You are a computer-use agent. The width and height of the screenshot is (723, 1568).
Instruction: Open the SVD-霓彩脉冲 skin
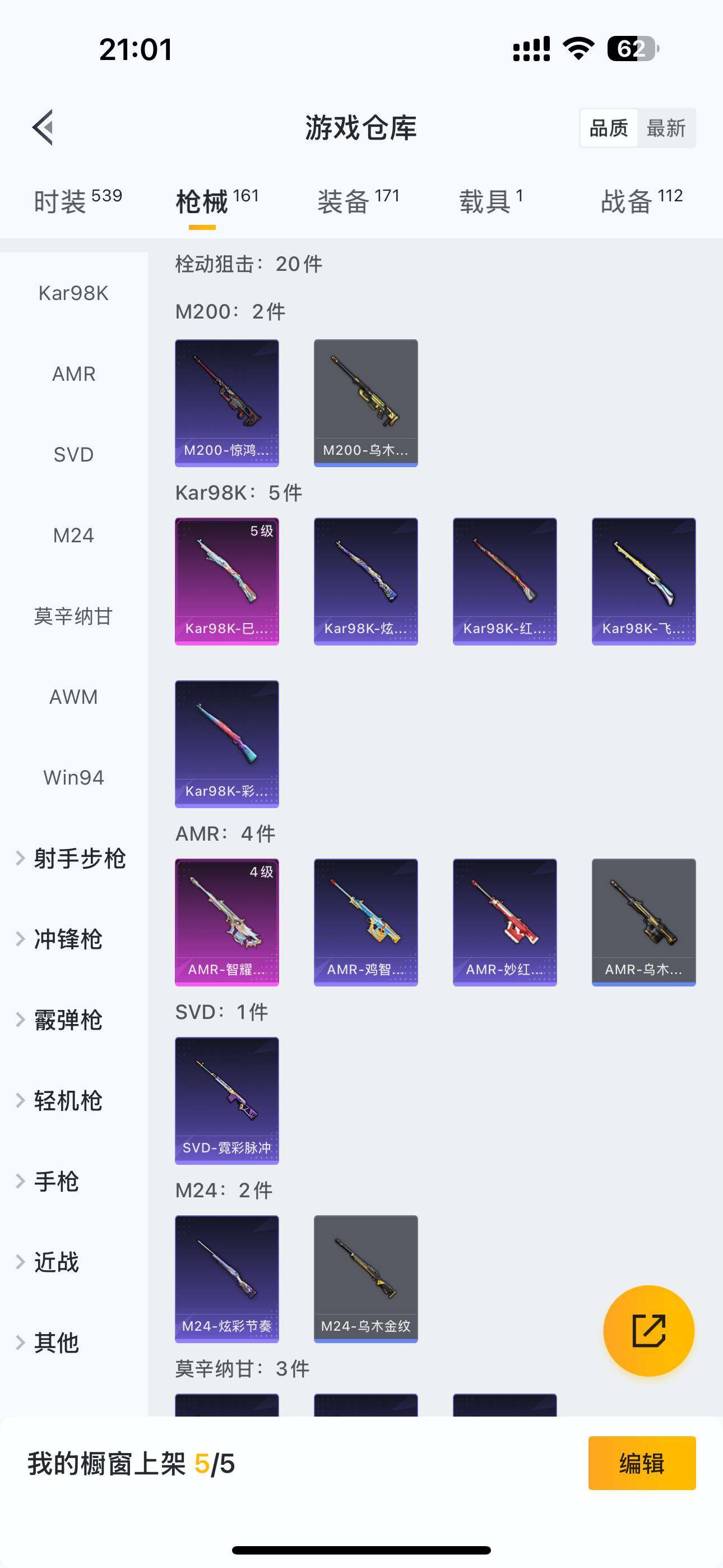pyautogui.click(x=227, y=1100)
